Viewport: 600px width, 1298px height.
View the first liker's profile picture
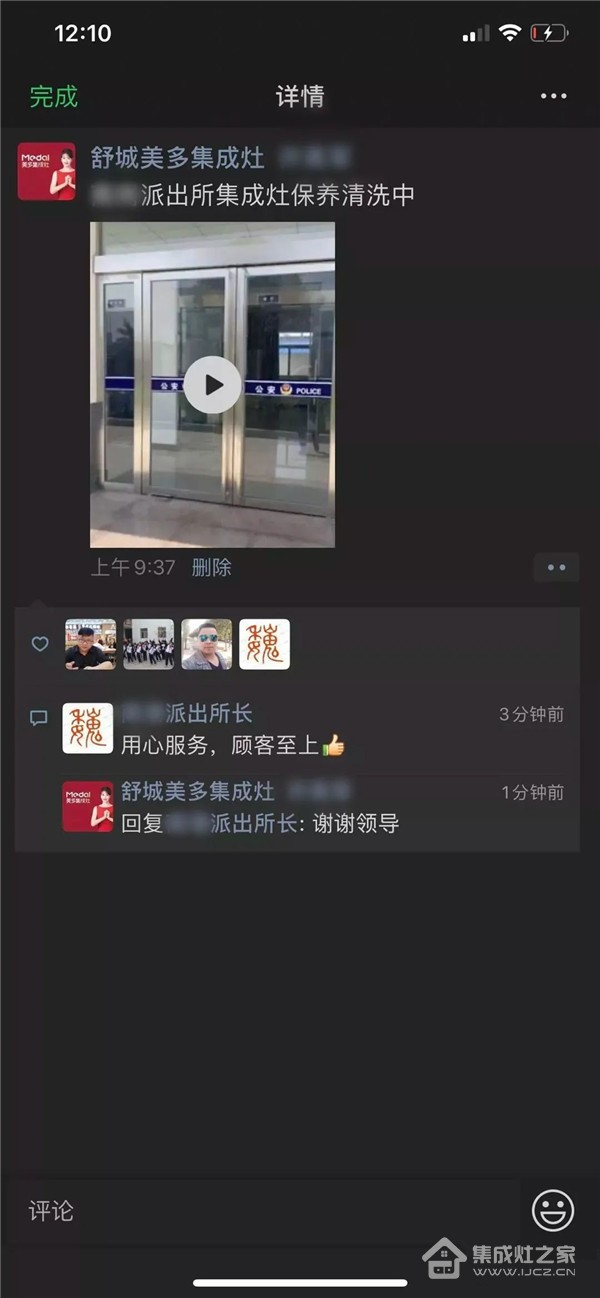(x=90, y=644)
